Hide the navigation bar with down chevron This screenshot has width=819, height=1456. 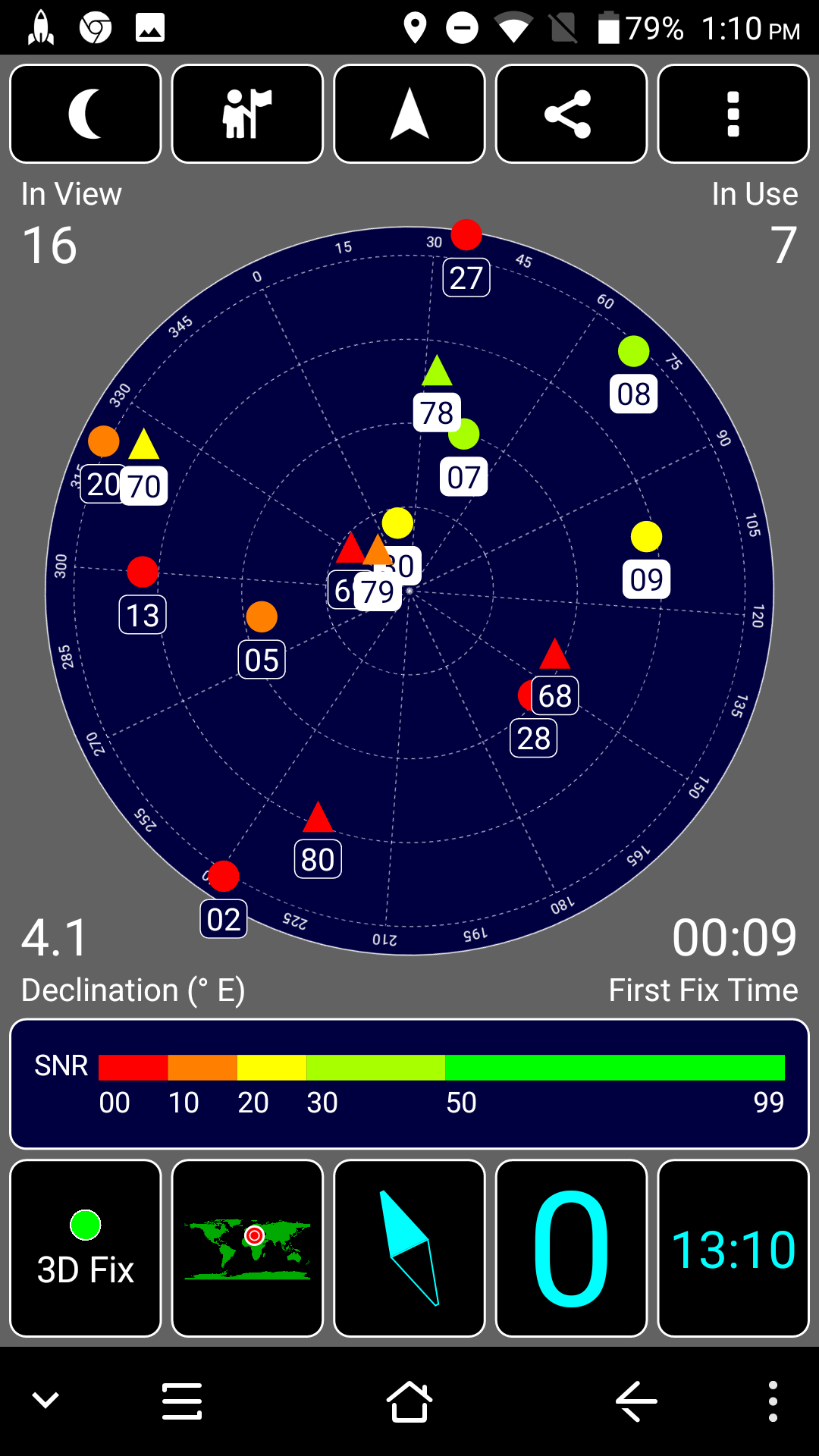pyautogui.click(x=45, y=1400)
